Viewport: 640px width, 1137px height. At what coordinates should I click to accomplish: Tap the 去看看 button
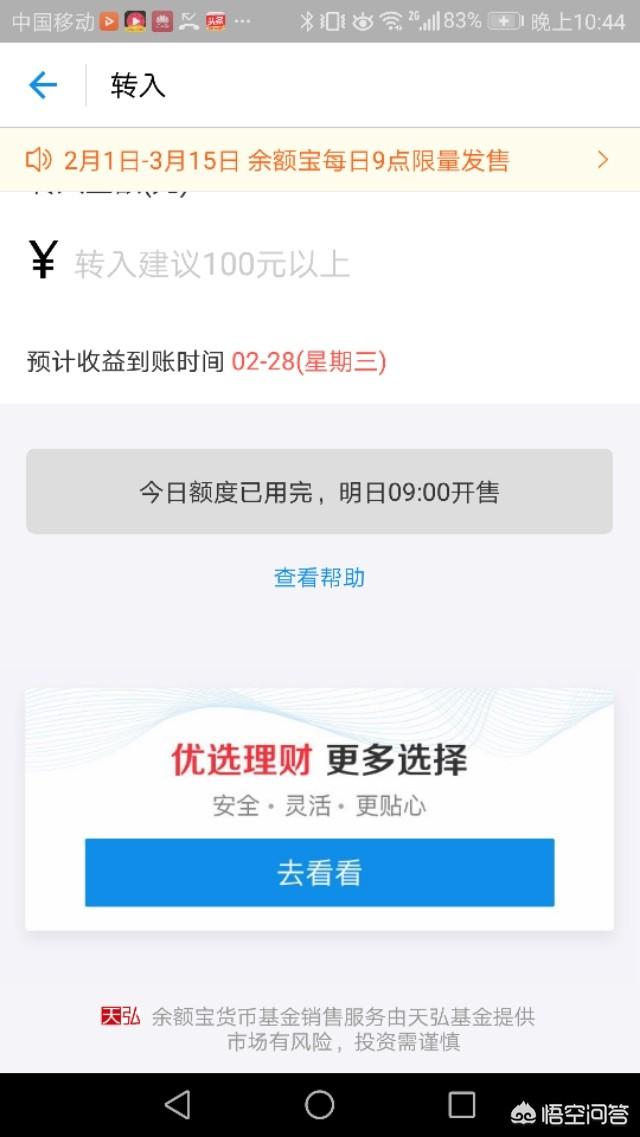point(319,873)
